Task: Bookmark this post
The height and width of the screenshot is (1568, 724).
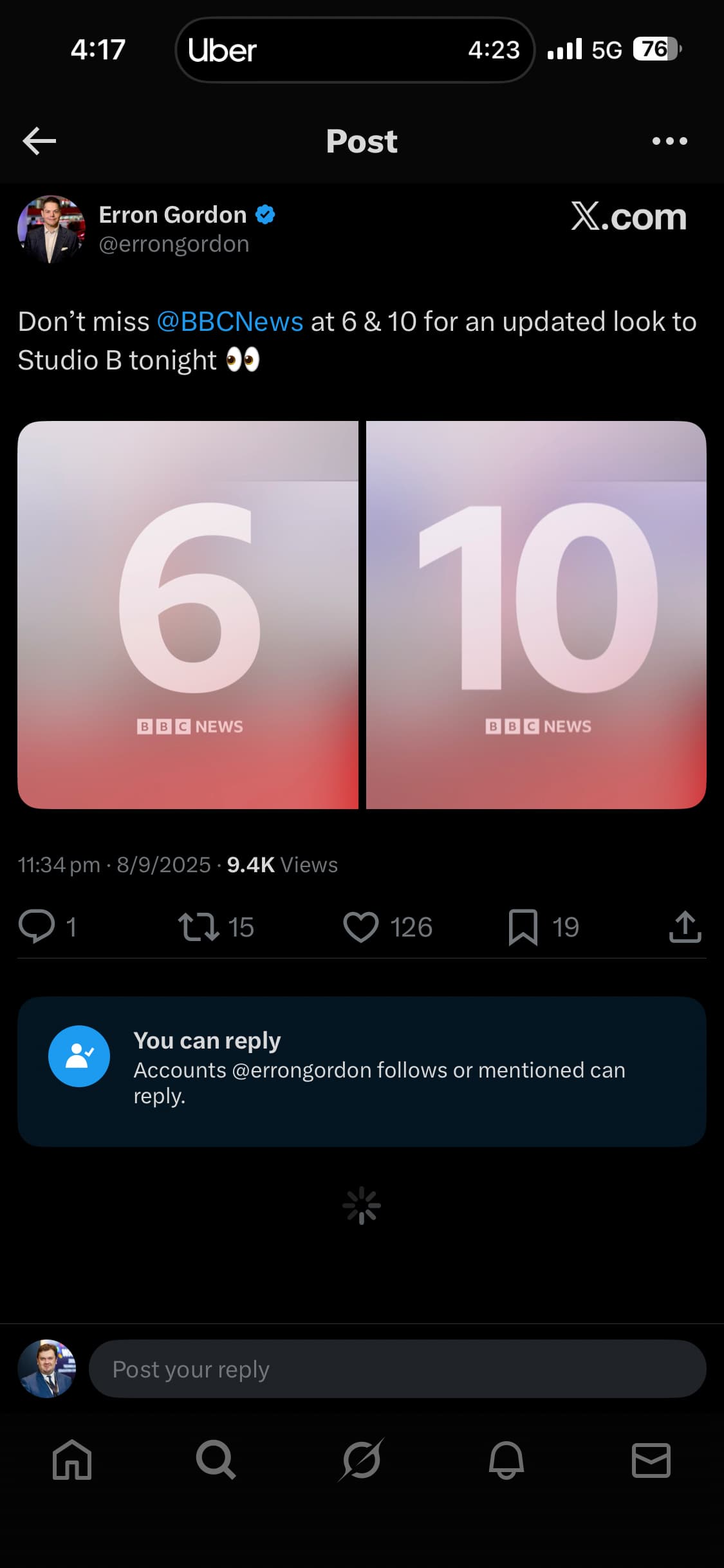Action: pos(523,927)
